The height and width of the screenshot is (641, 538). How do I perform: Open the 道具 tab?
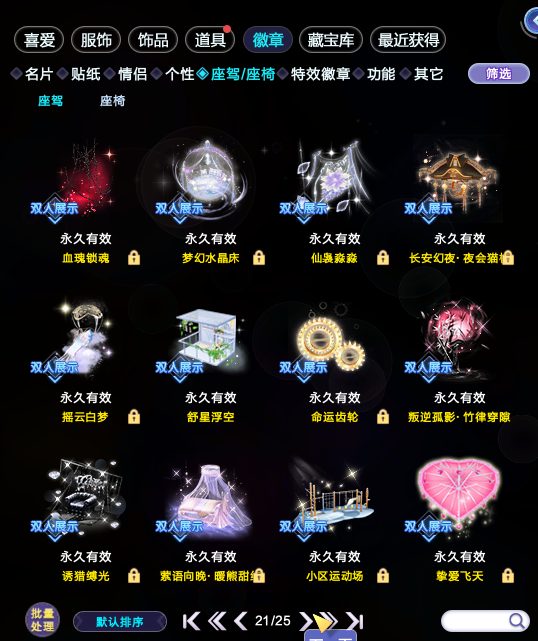coord(210,40)
